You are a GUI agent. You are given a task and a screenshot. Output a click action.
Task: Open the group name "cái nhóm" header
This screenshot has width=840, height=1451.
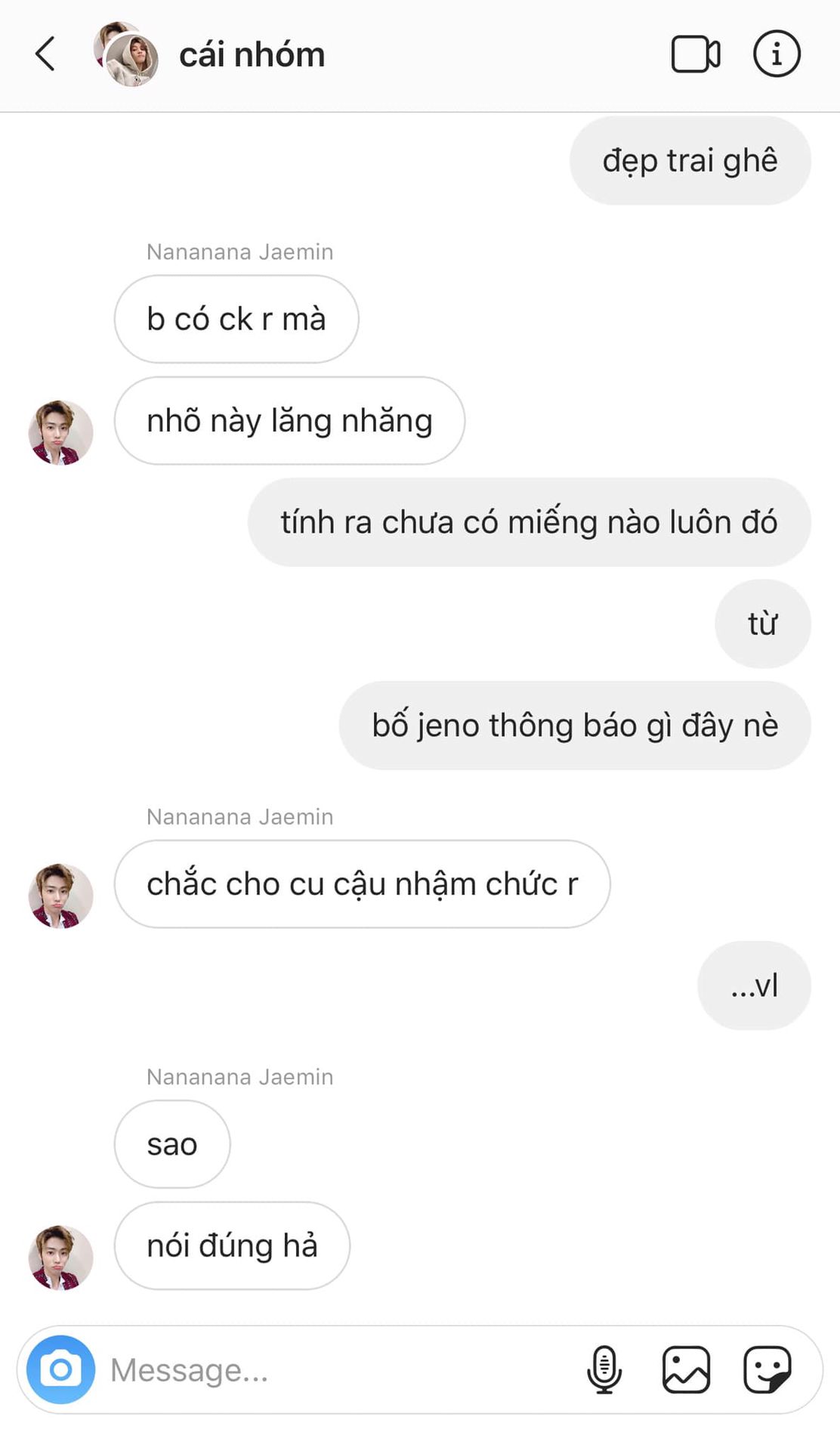pyautogui.click(x=252, y=55)
